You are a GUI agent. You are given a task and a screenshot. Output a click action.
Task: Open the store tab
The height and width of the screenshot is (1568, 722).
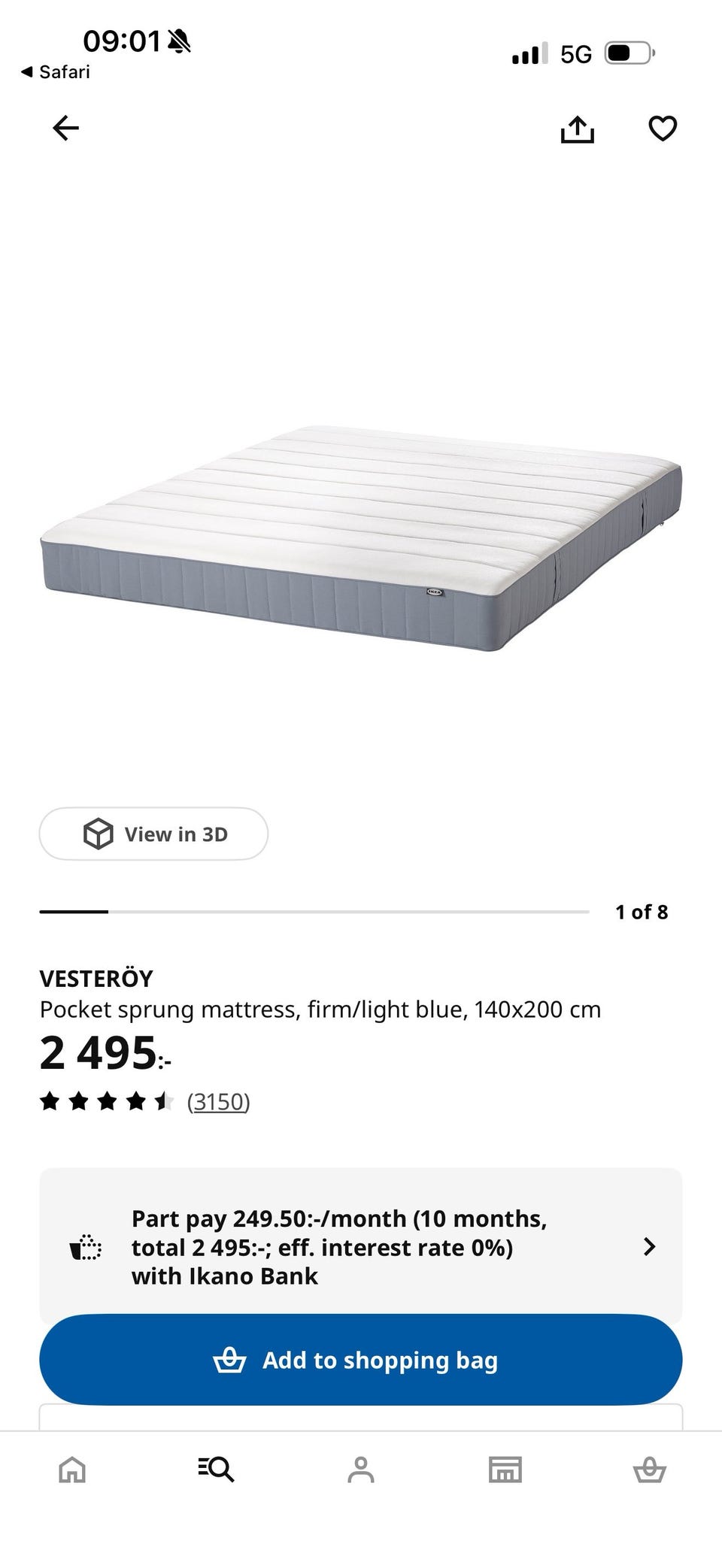pyautogui.click(x=505, y=1469)
